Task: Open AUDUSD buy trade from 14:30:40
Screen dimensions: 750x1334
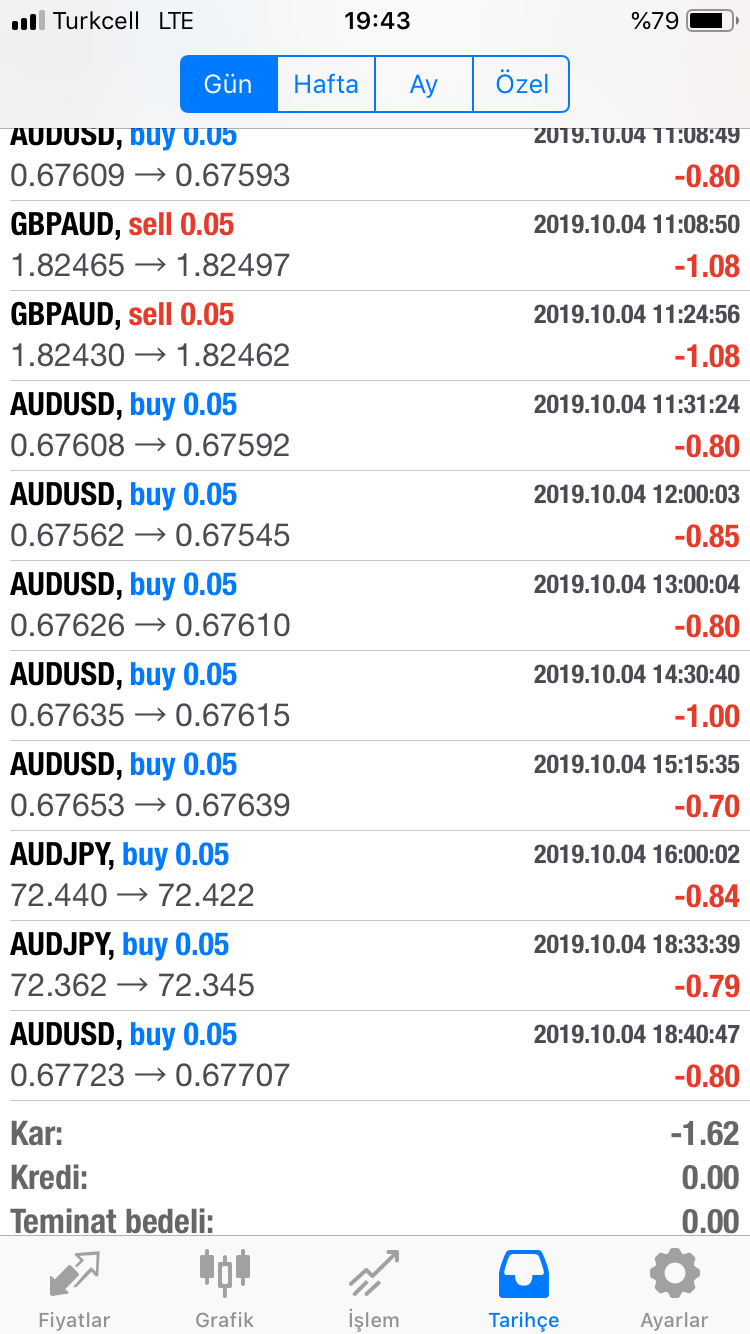Action: click(375, 696)
